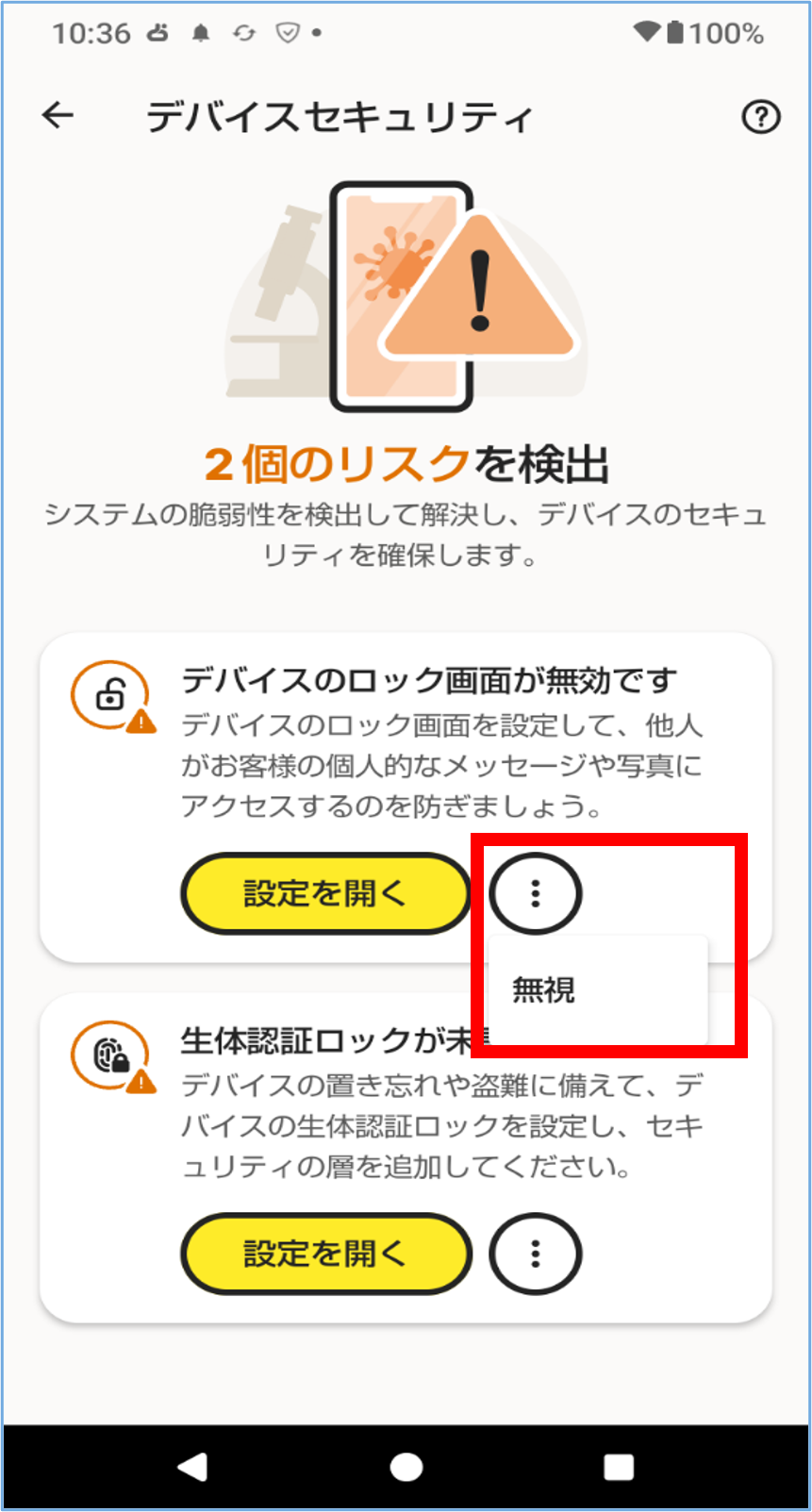Screen dimensions: 812x1512
Task: Open settings for the disabled lock screen risk
Action: click(325, 893)
